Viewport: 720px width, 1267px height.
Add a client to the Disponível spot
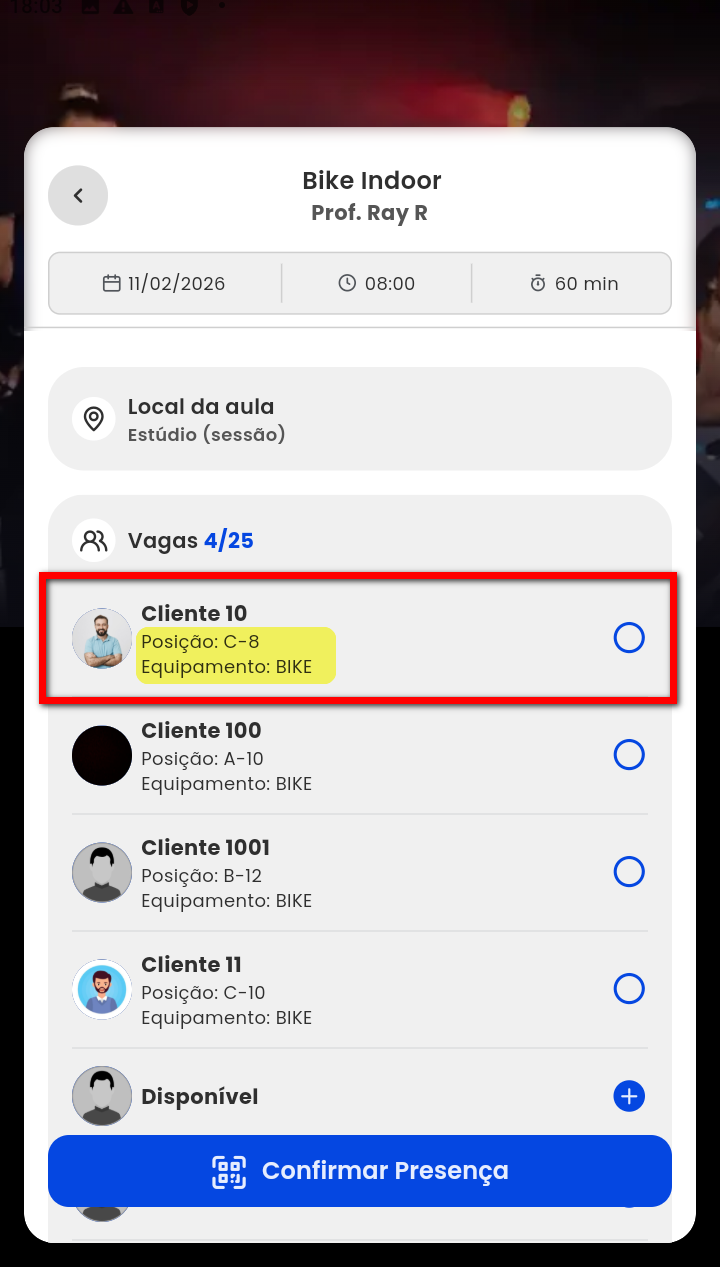(x=629, y=1097)
